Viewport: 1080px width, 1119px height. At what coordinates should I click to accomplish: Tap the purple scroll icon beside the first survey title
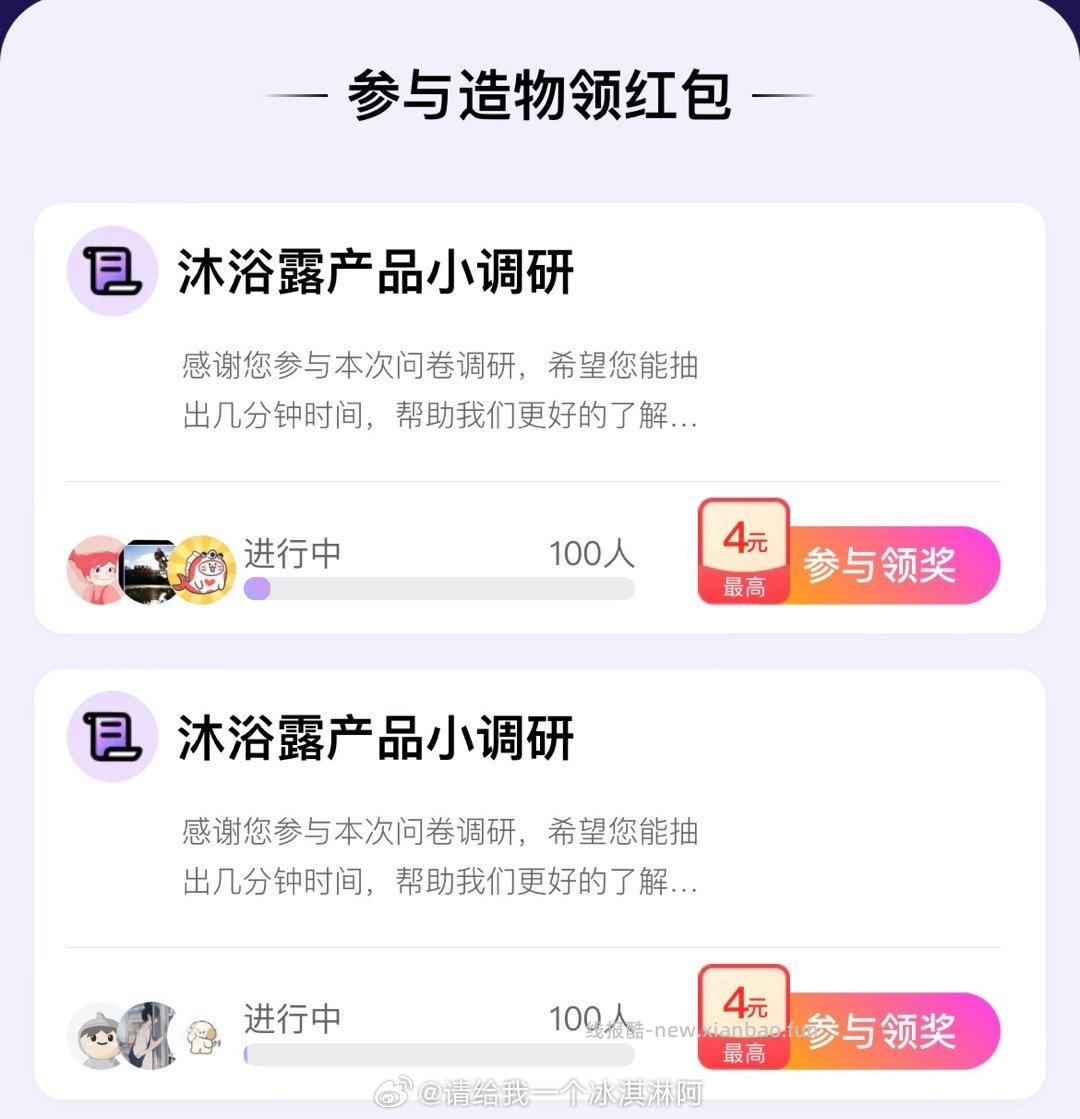coord(111,271)
